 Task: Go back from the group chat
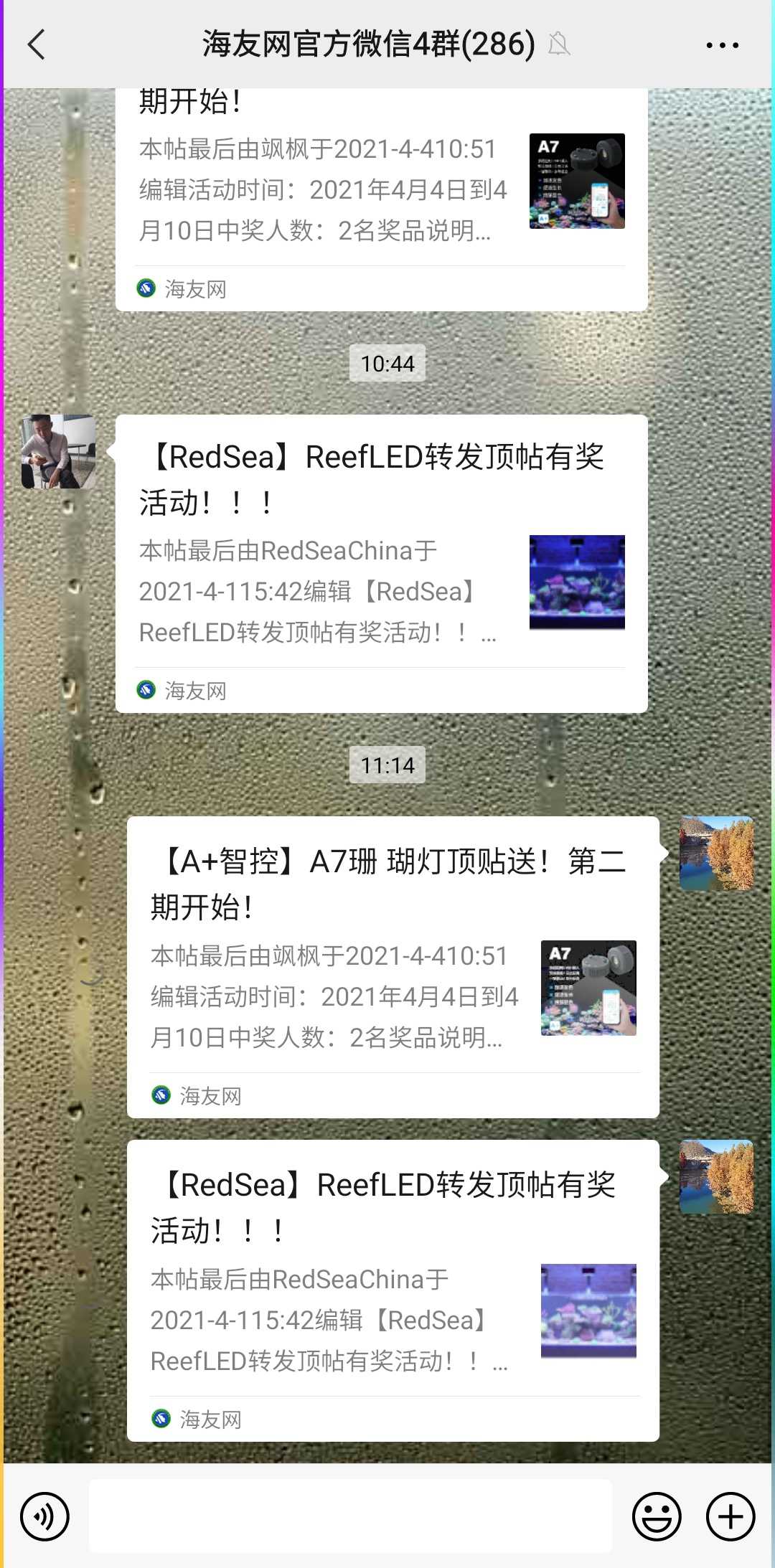37,44
